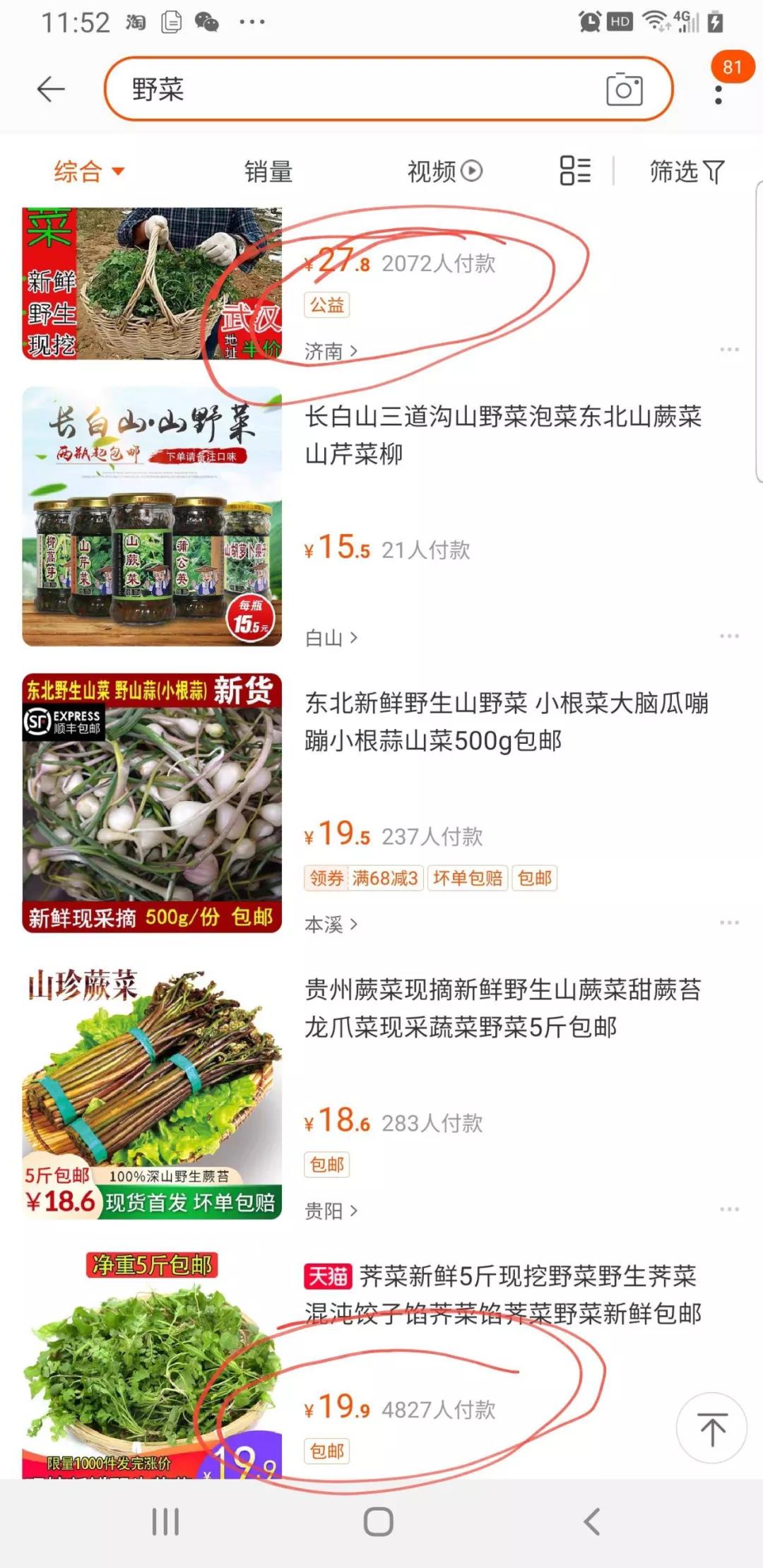
Task: Switch to the 销量 sorting tab
Action: [266, 170]
